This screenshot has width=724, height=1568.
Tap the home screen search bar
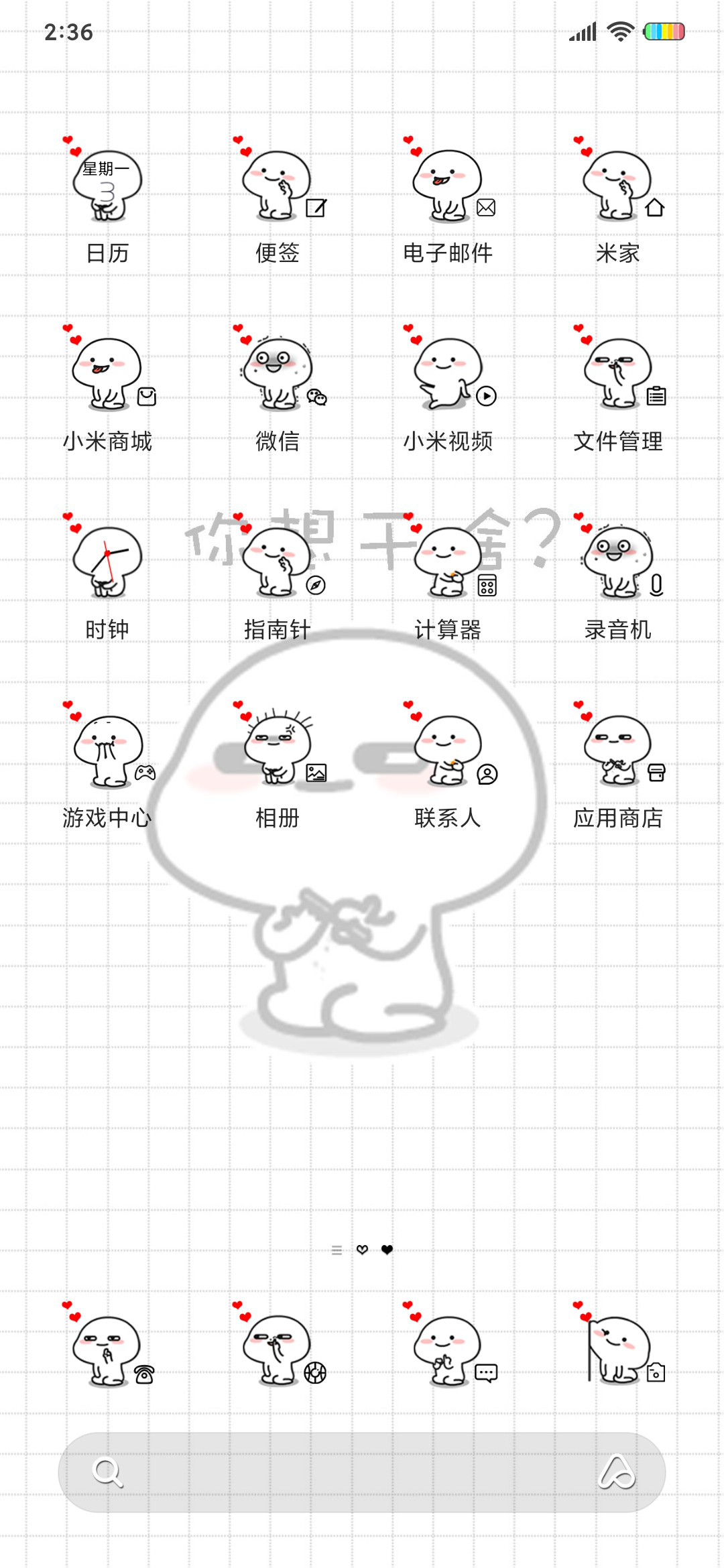362,1472
